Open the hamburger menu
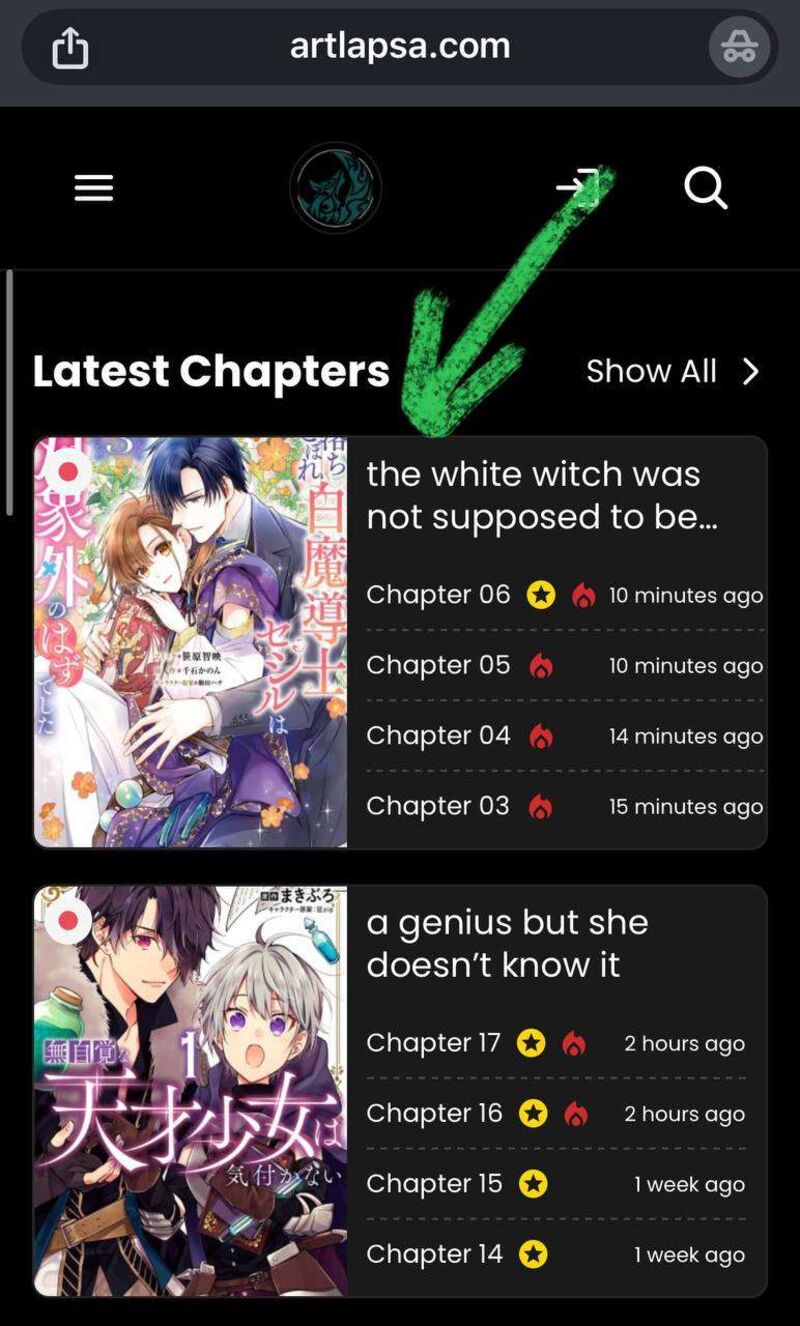 pyautogui.click(x=94, y=188)
